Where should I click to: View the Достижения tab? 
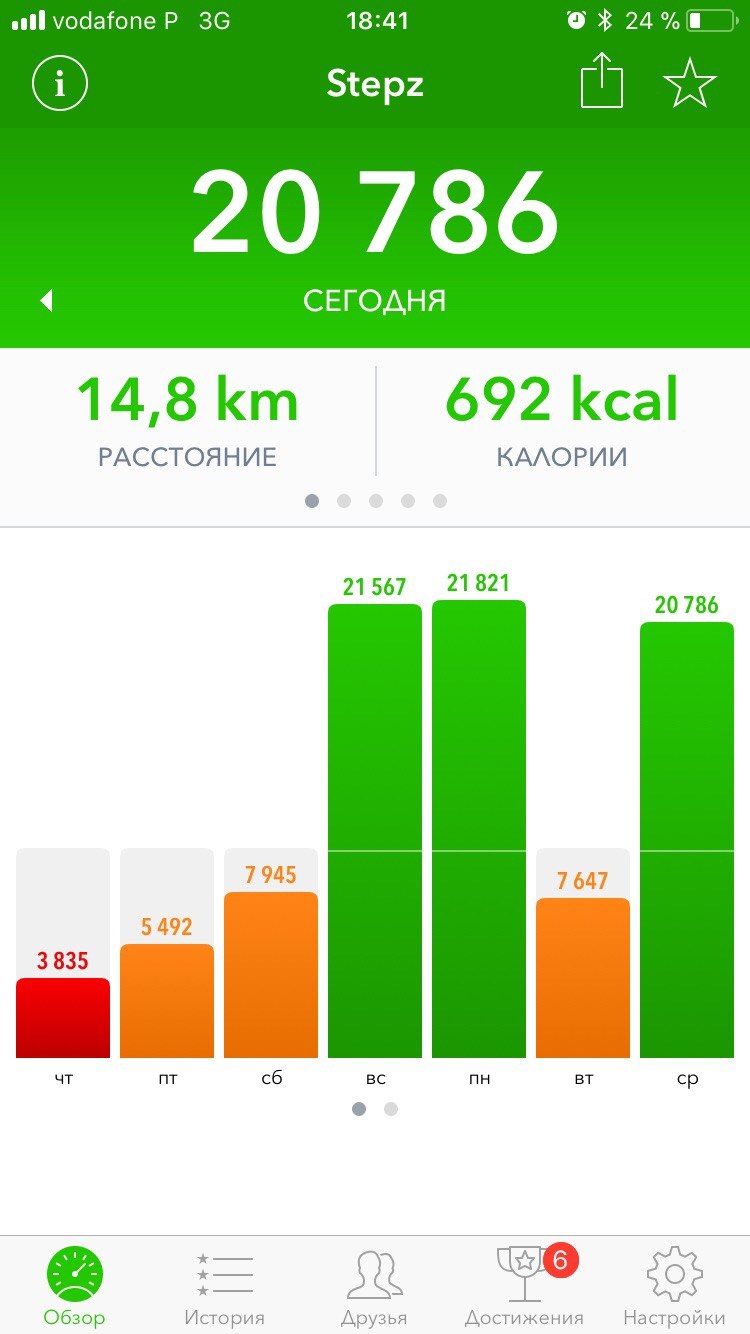(524, 1289)
